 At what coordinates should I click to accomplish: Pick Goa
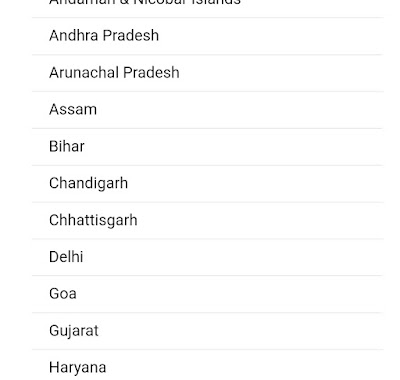[207, 294]
